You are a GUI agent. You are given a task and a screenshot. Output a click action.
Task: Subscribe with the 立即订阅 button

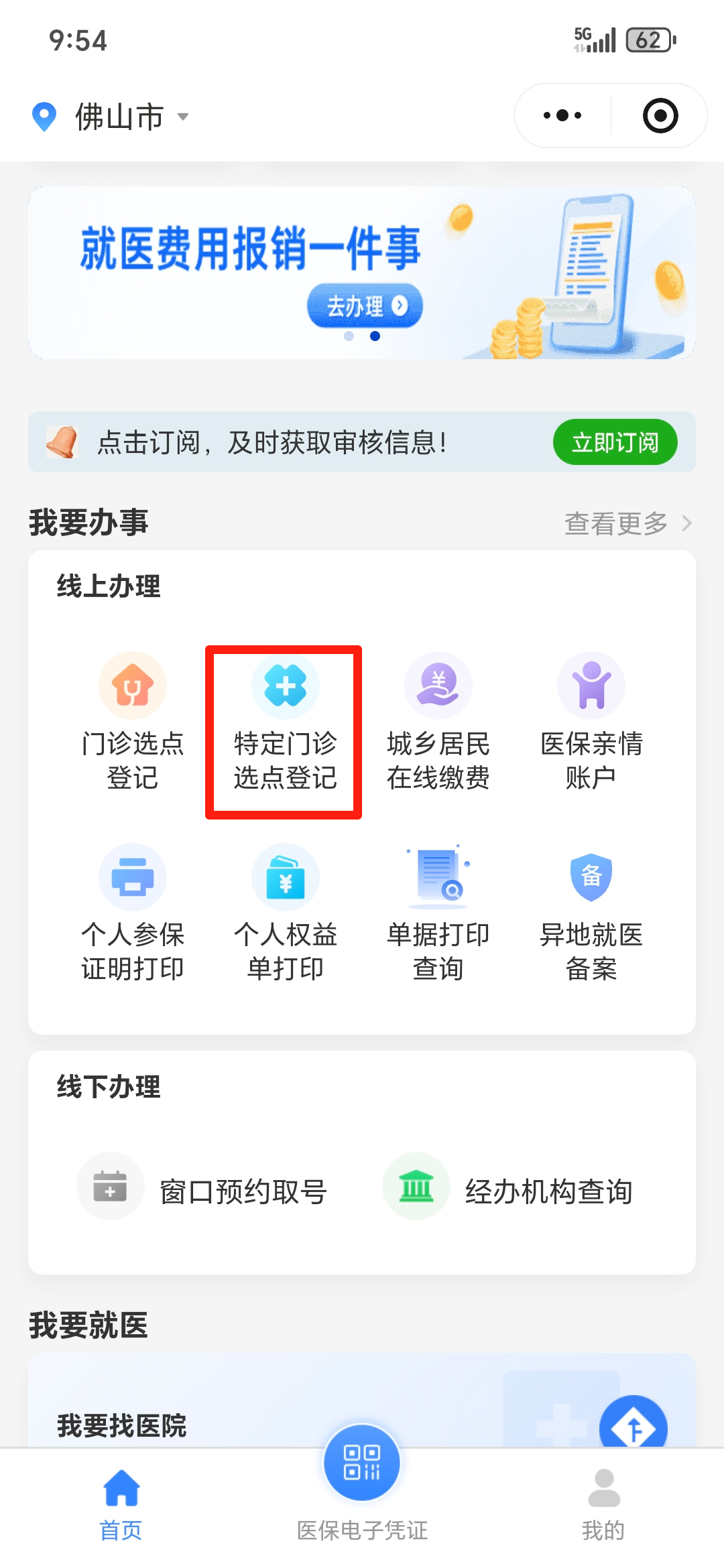(x=615, y=442)
